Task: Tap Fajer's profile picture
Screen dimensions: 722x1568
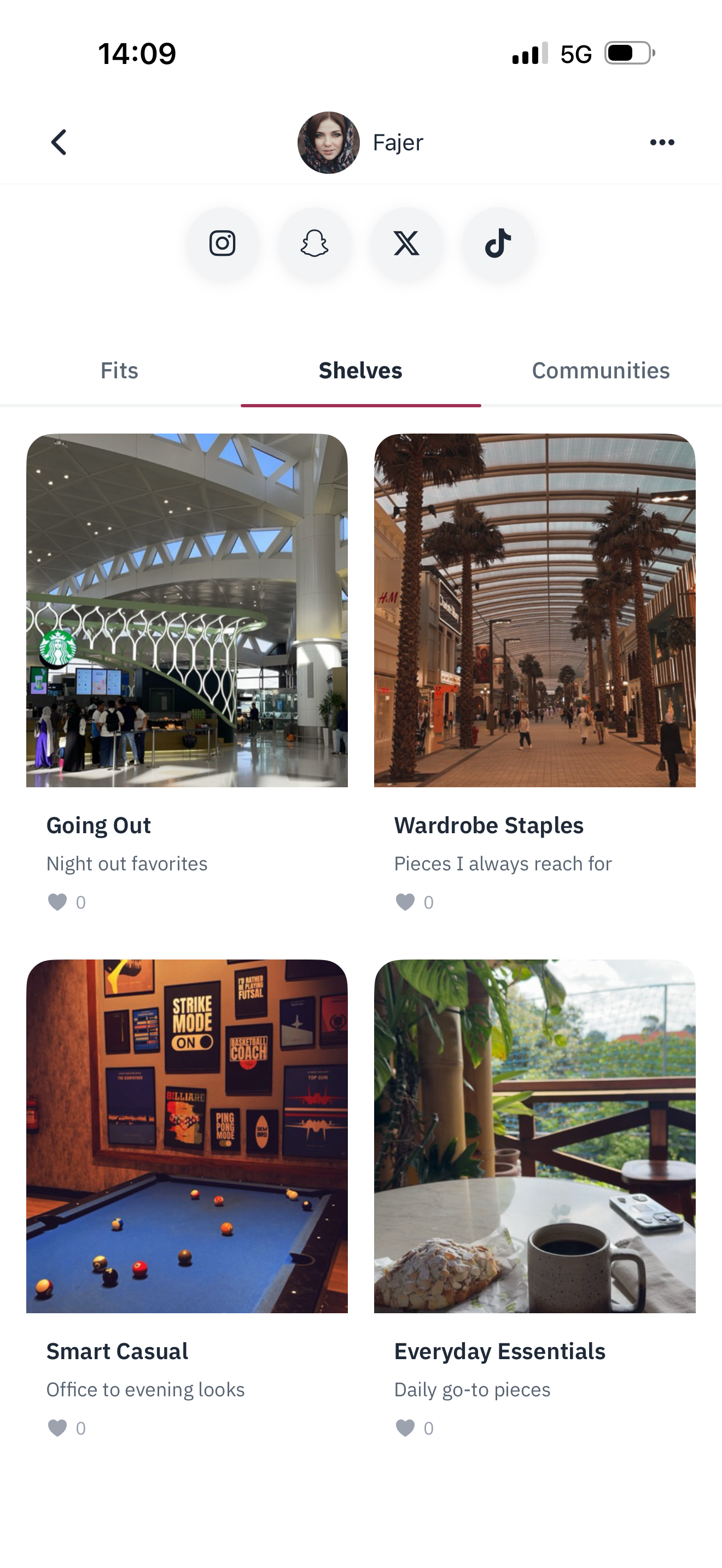Action: pos(328,143)
